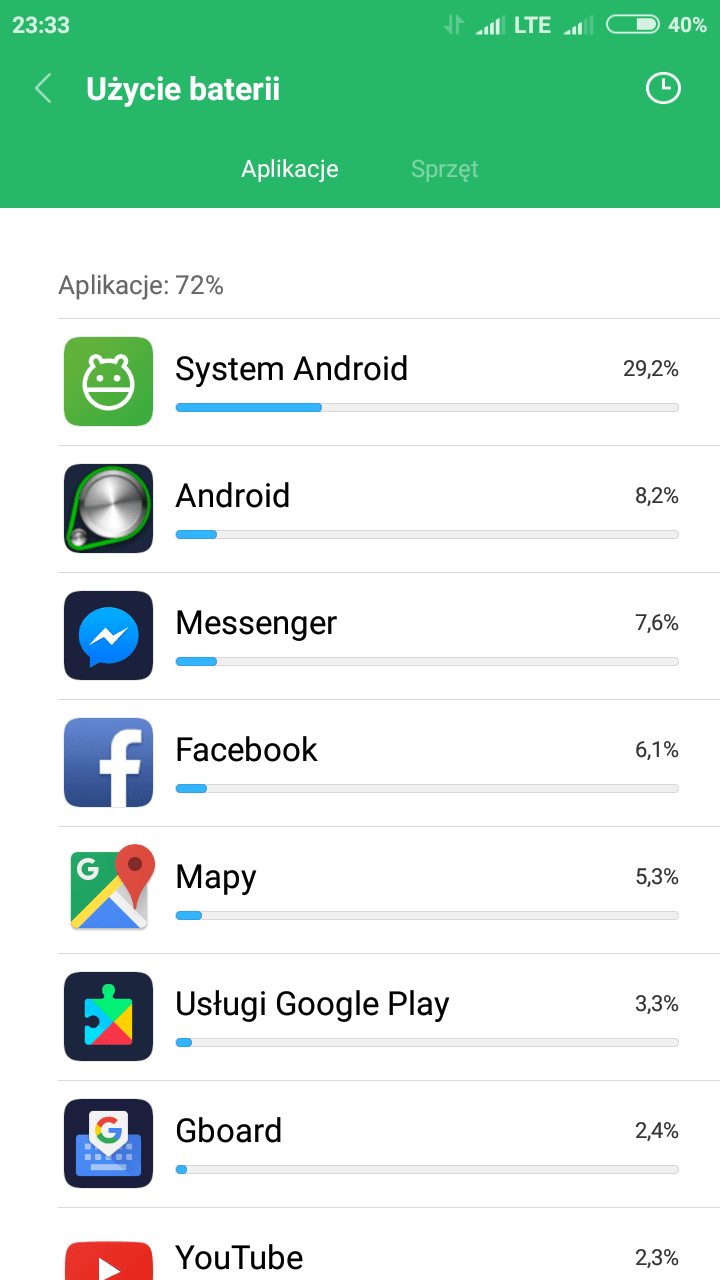Open System Android battery details
Screen dimensions: 720x1280
pyautogui.click(x=380, y=382)
